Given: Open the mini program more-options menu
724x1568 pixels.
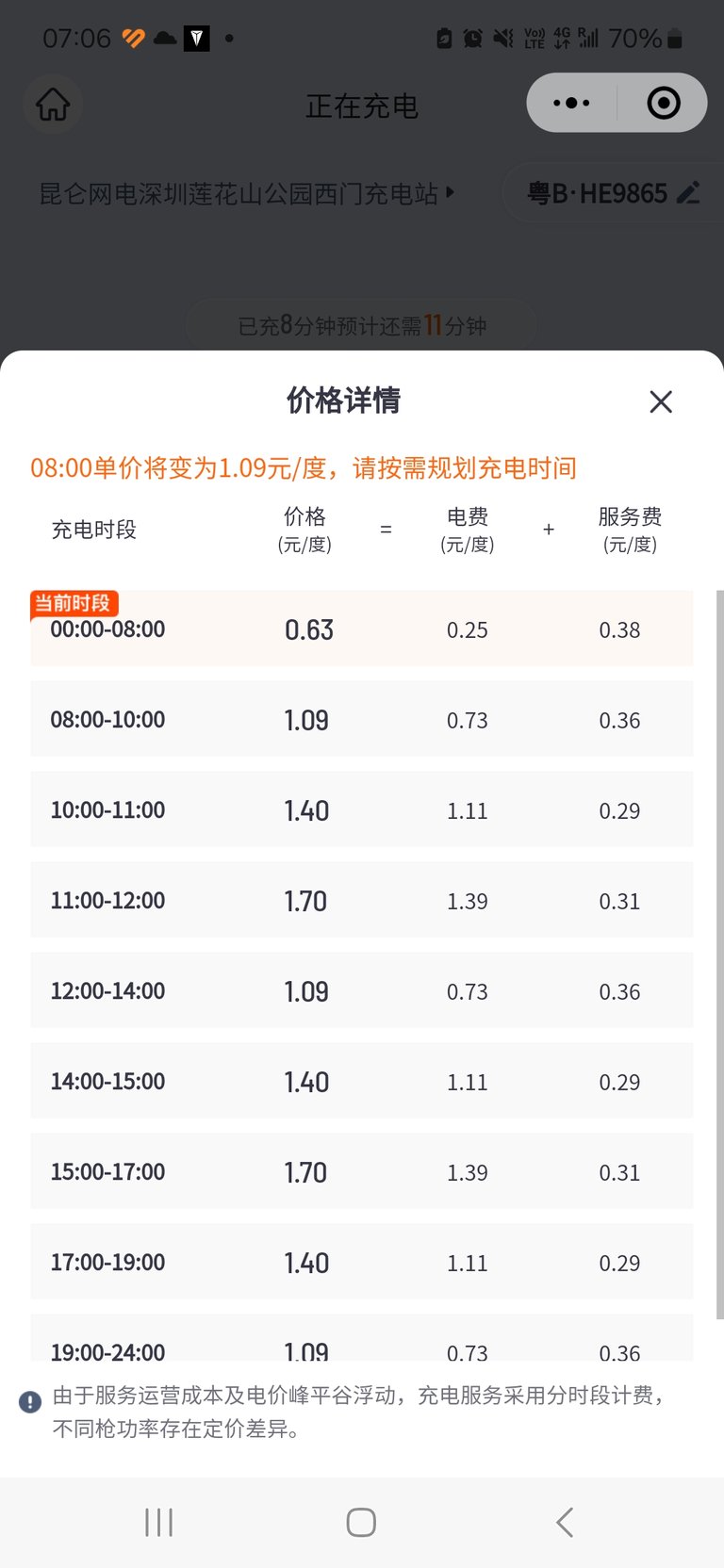Looking at the screenshot, I should coord(571,103).
